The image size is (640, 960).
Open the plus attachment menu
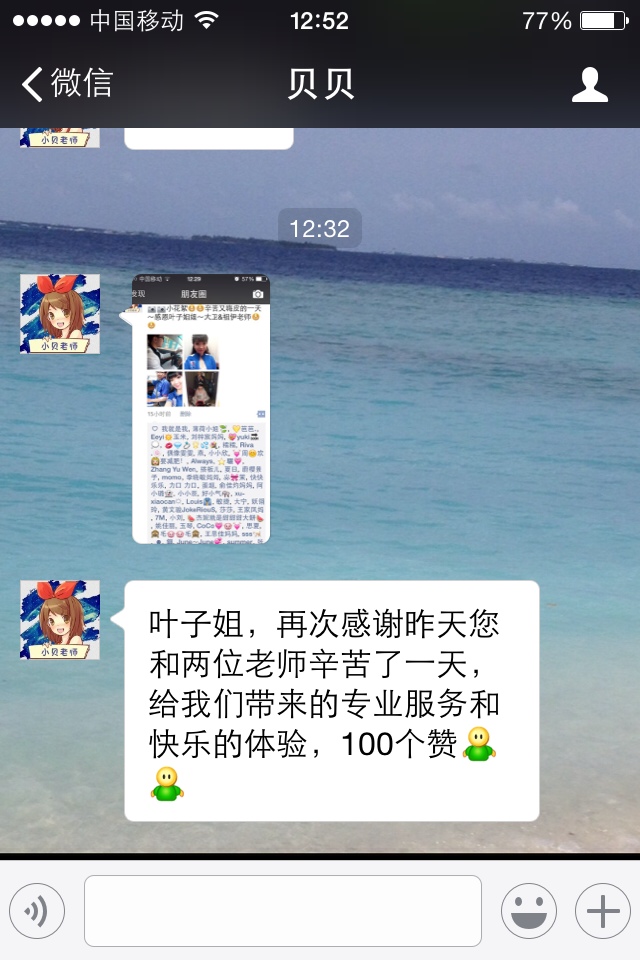click(x=602, y=911)
